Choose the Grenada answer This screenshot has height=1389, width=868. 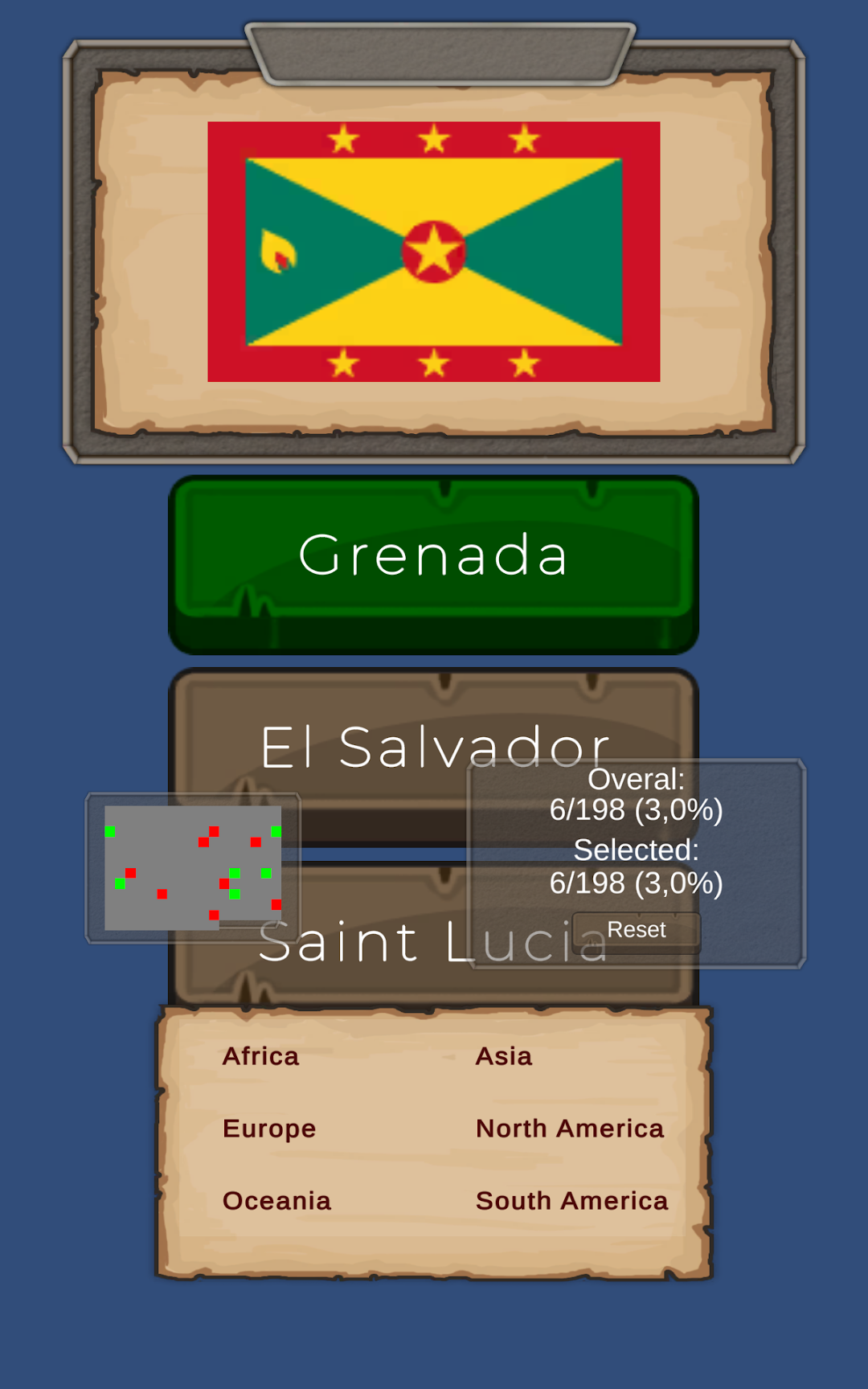[x=433, y=564]
